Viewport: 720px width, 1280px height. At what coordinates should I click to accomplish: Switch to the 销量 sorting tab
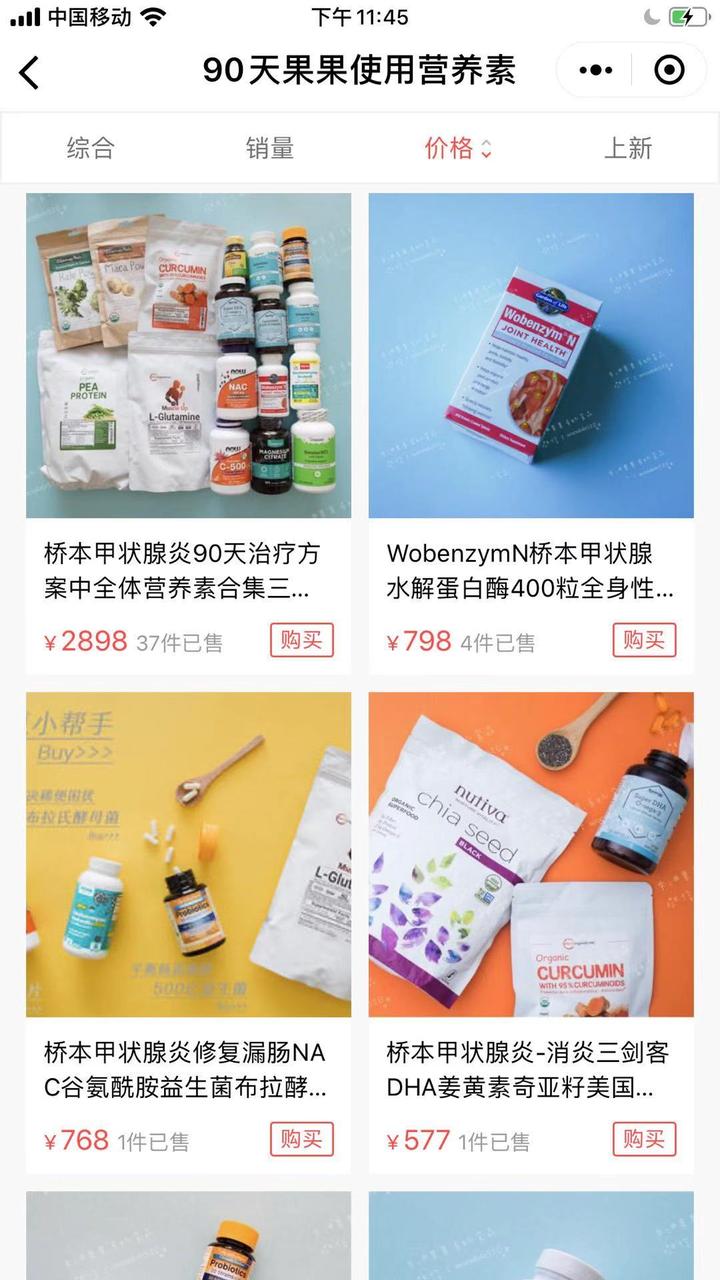(x=270, y=148)
